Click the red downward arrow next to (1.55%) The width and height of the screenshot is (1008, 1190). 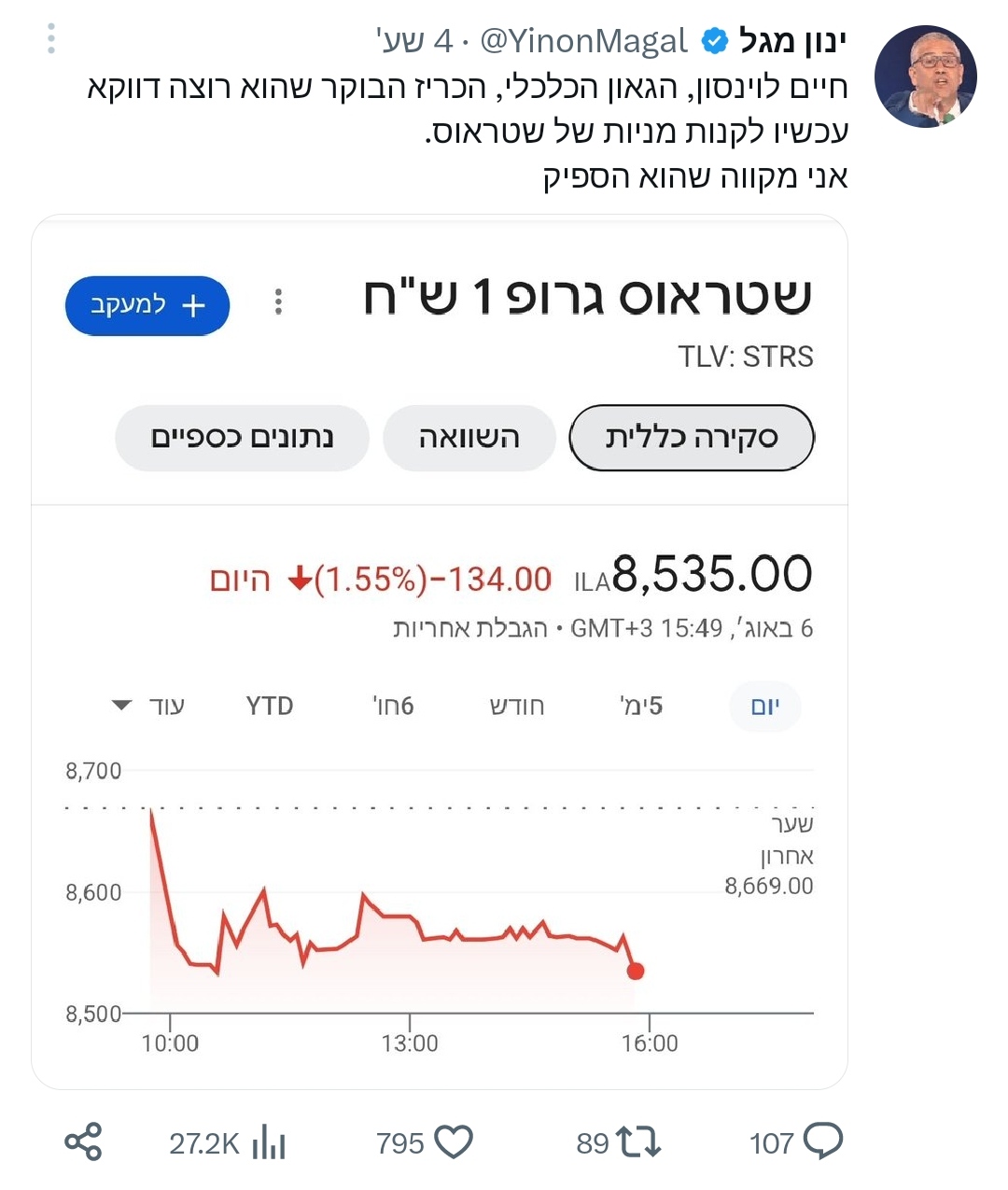[301, 579]
